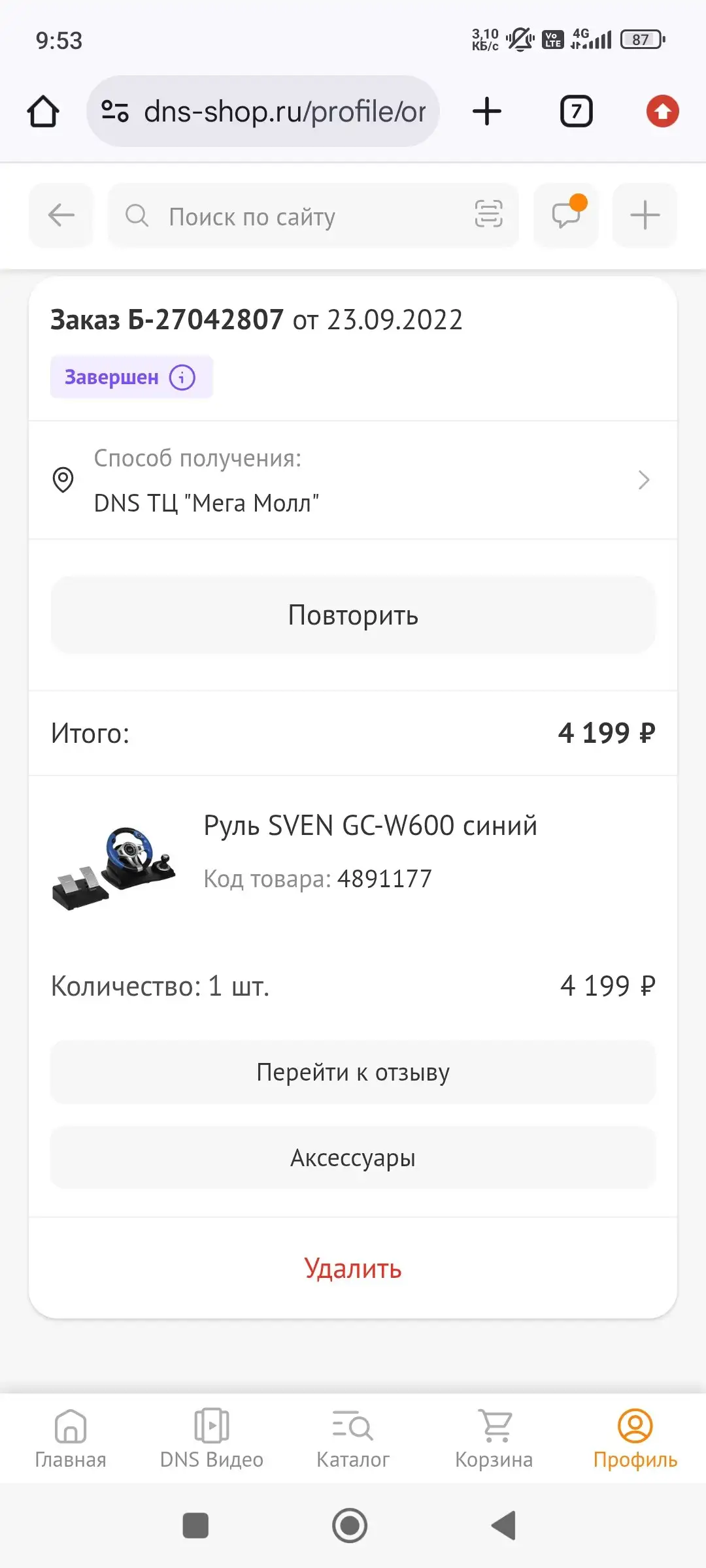Screen dimensions: 706x1568
Task: Tap the back arrow above the search field
Action: tap(61, 216)
